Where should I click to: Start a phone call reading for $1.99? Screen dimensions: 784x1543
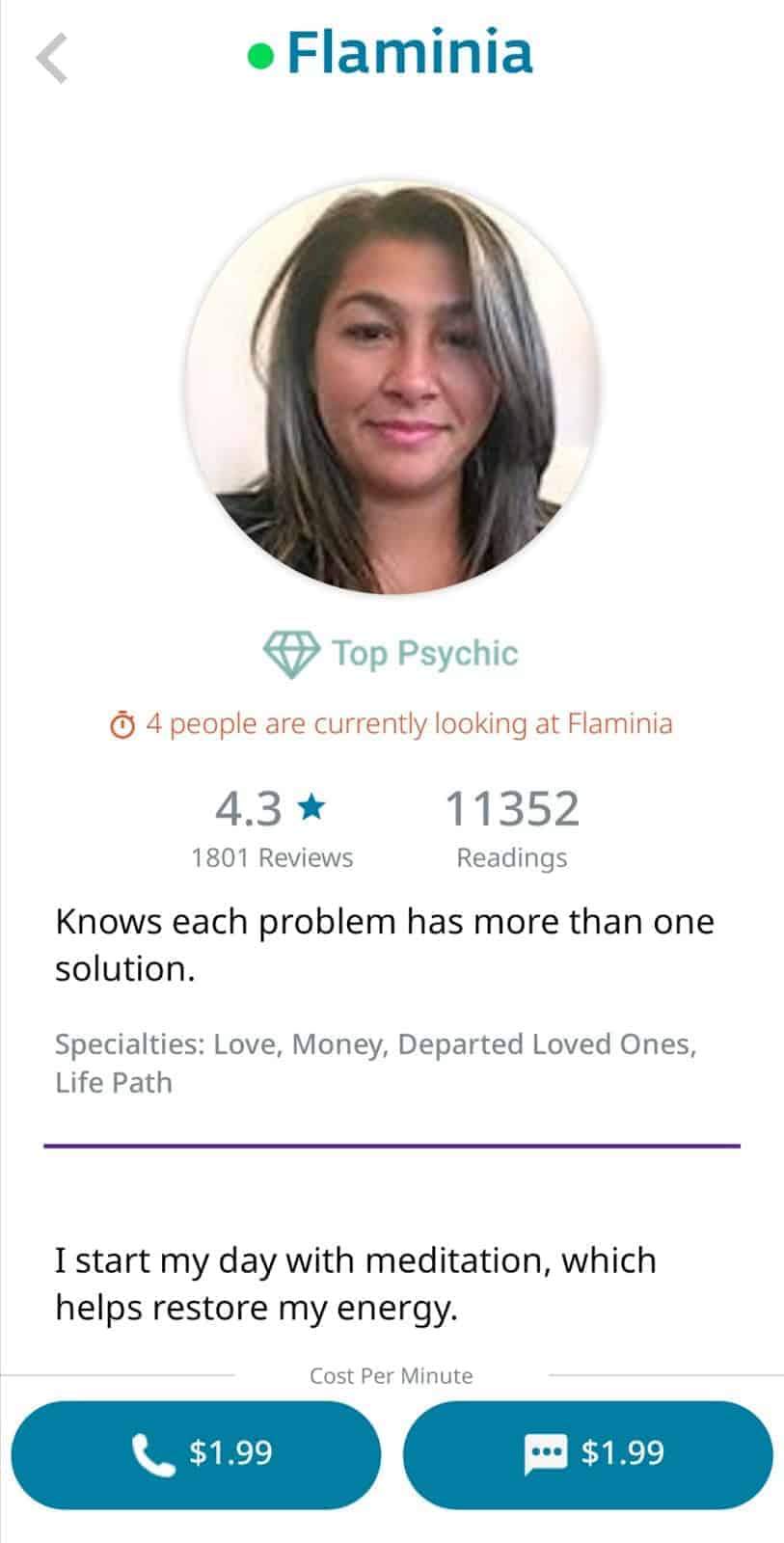click(x=196, y=1454)
